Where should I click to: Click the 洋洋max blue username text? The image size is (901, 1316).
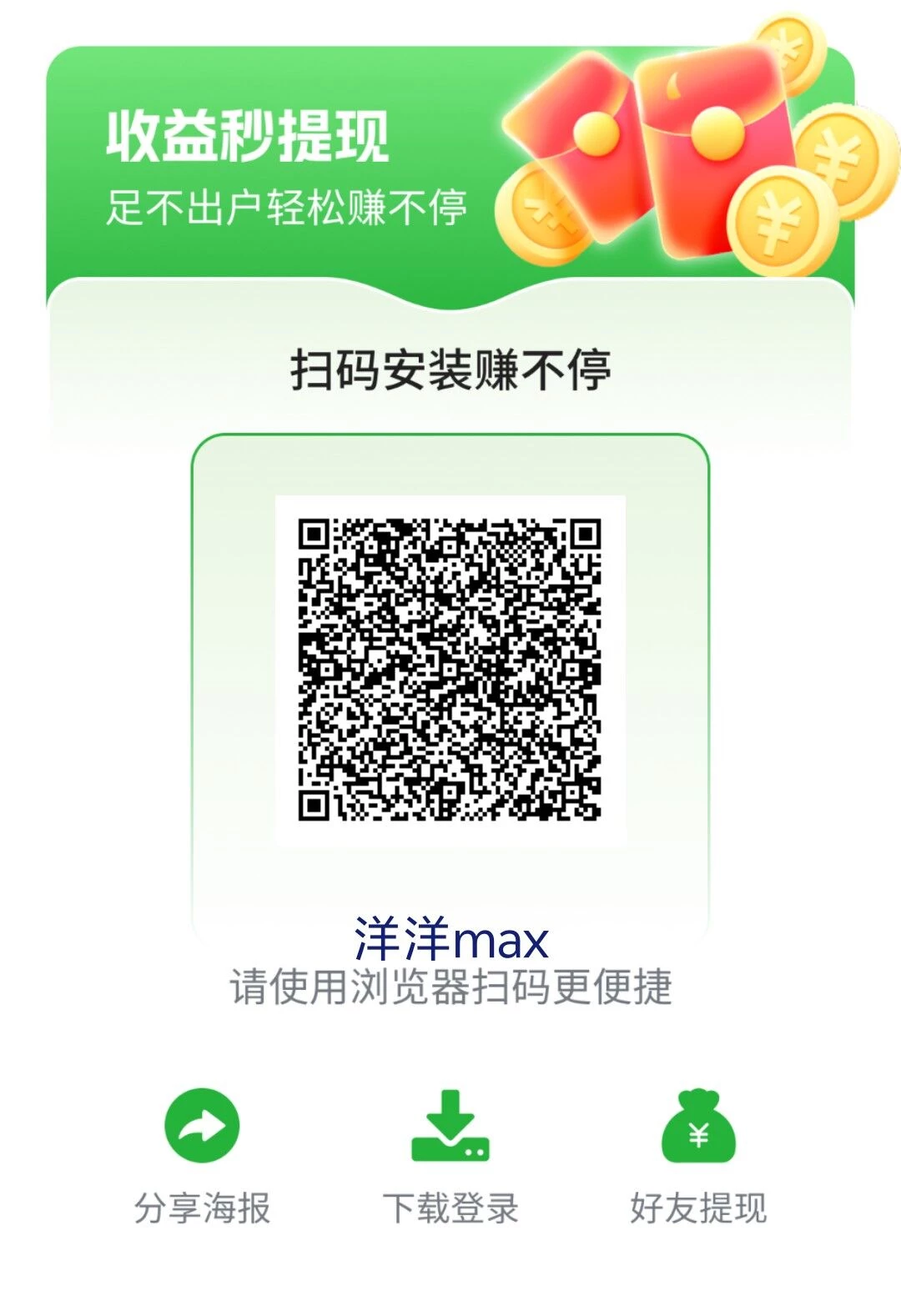pos(450,942)
